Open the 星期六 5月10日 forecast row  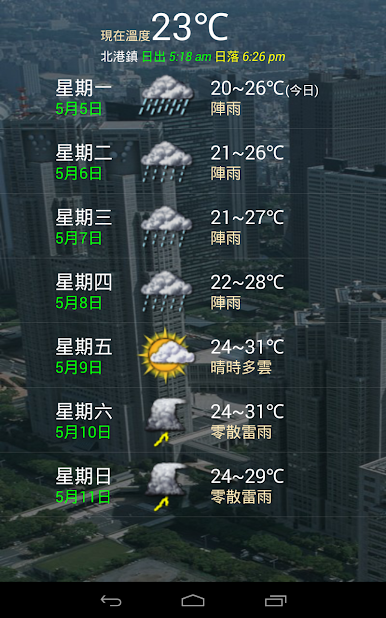point(193,420)
